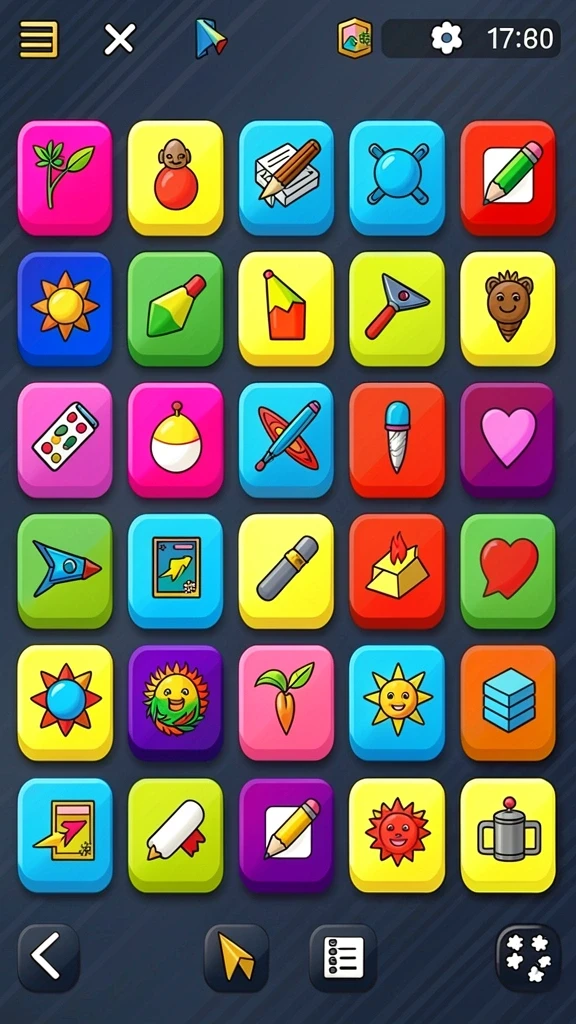The height and width of the screenshot is (1024, 576).
Task: Pick the pink heart tile
Action: coord(508,440)
